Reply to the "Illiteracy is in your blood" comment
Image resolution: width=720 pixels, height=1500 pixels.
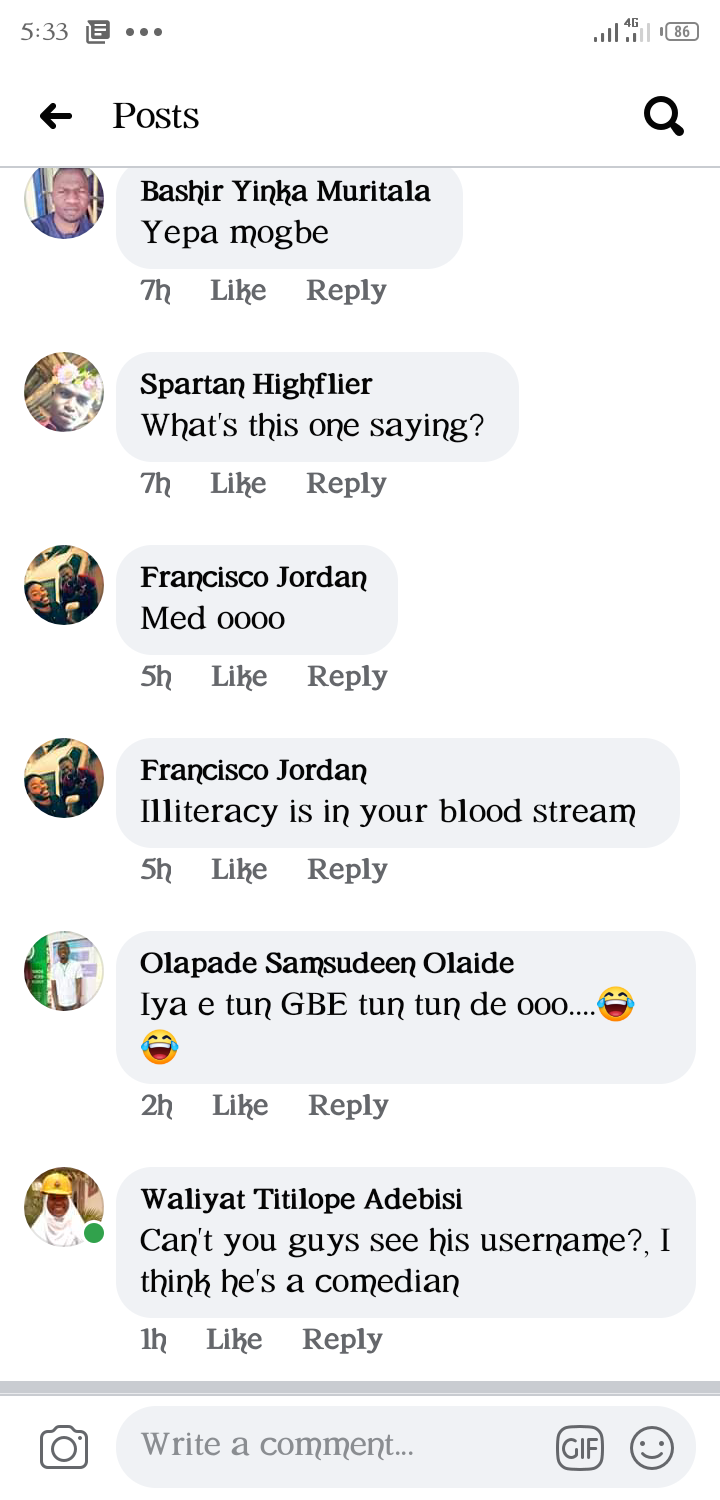347,870
